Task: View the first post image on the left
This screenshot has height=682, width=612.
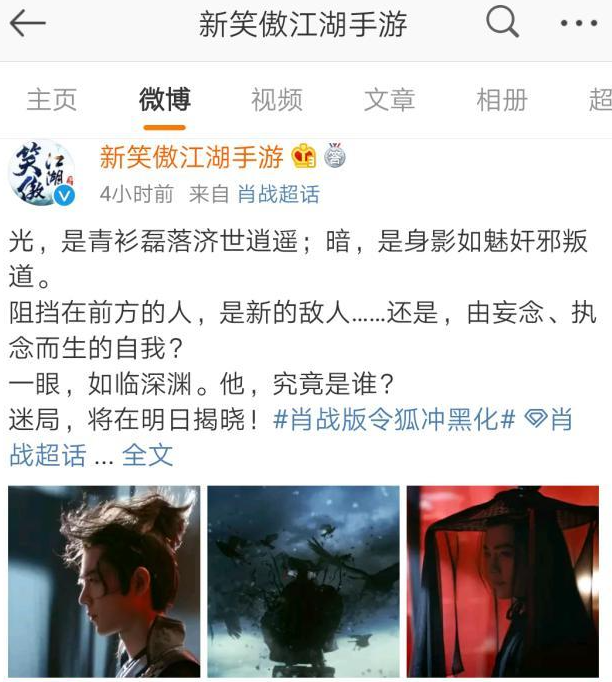Action: tap(104, 582)
